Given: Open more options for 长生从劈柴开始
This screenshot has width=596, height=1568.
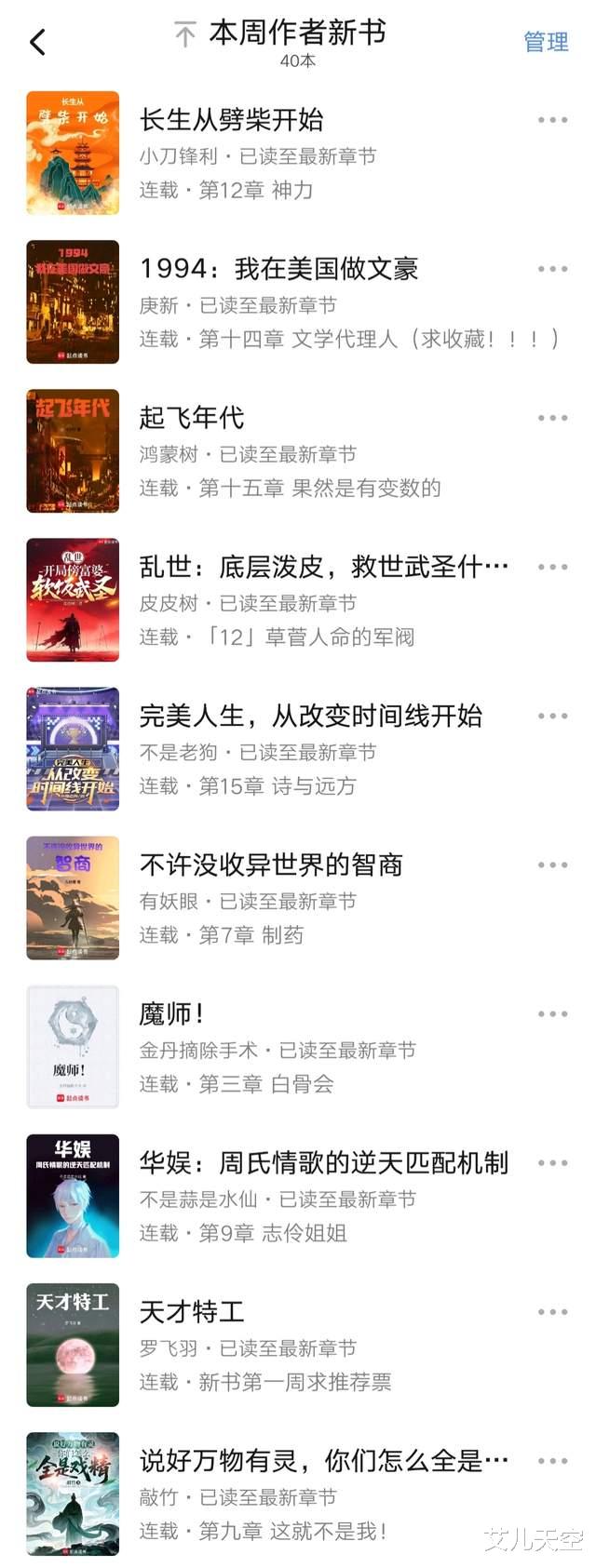Looking at the screenshot, I should [552, 120].
